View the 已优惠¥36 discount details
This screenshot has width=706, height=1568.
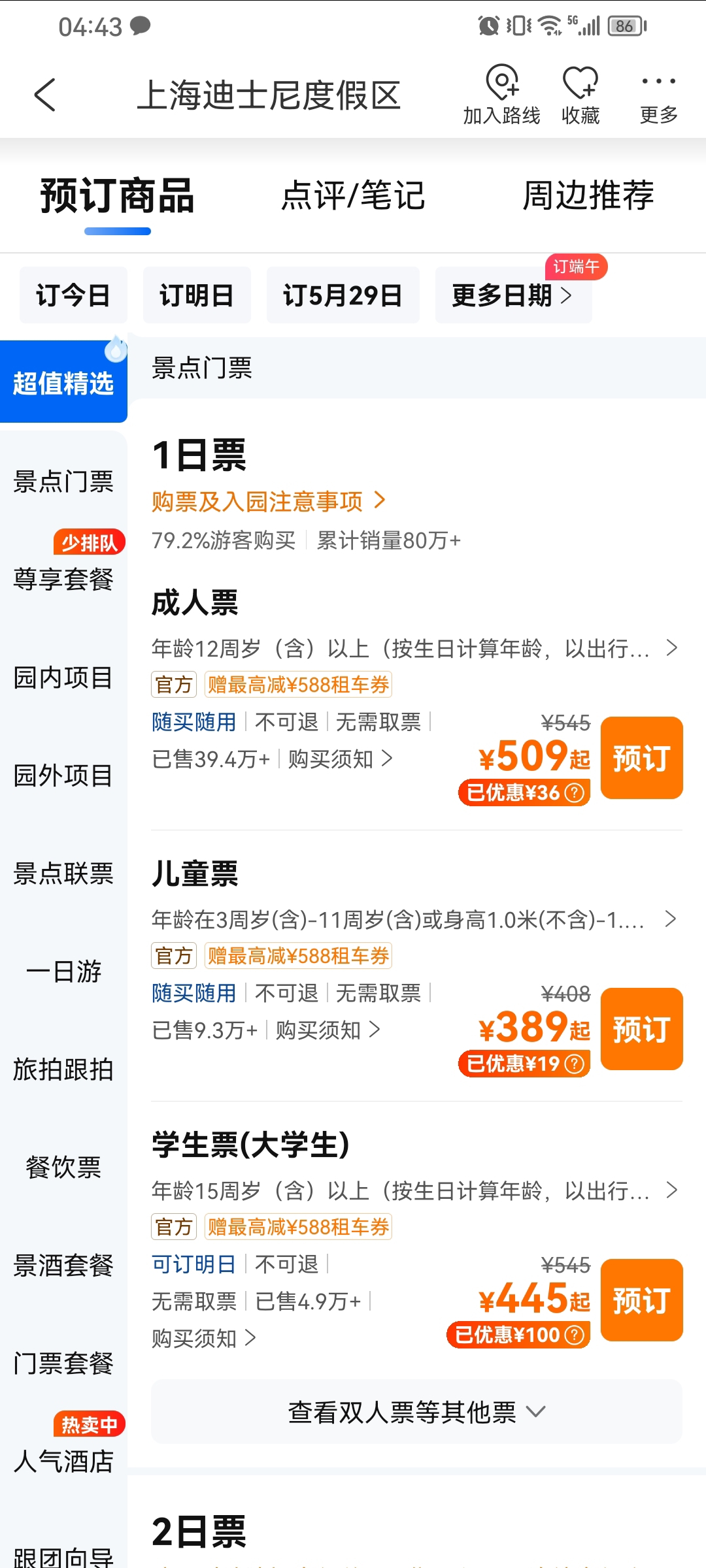tap(524, 792)
